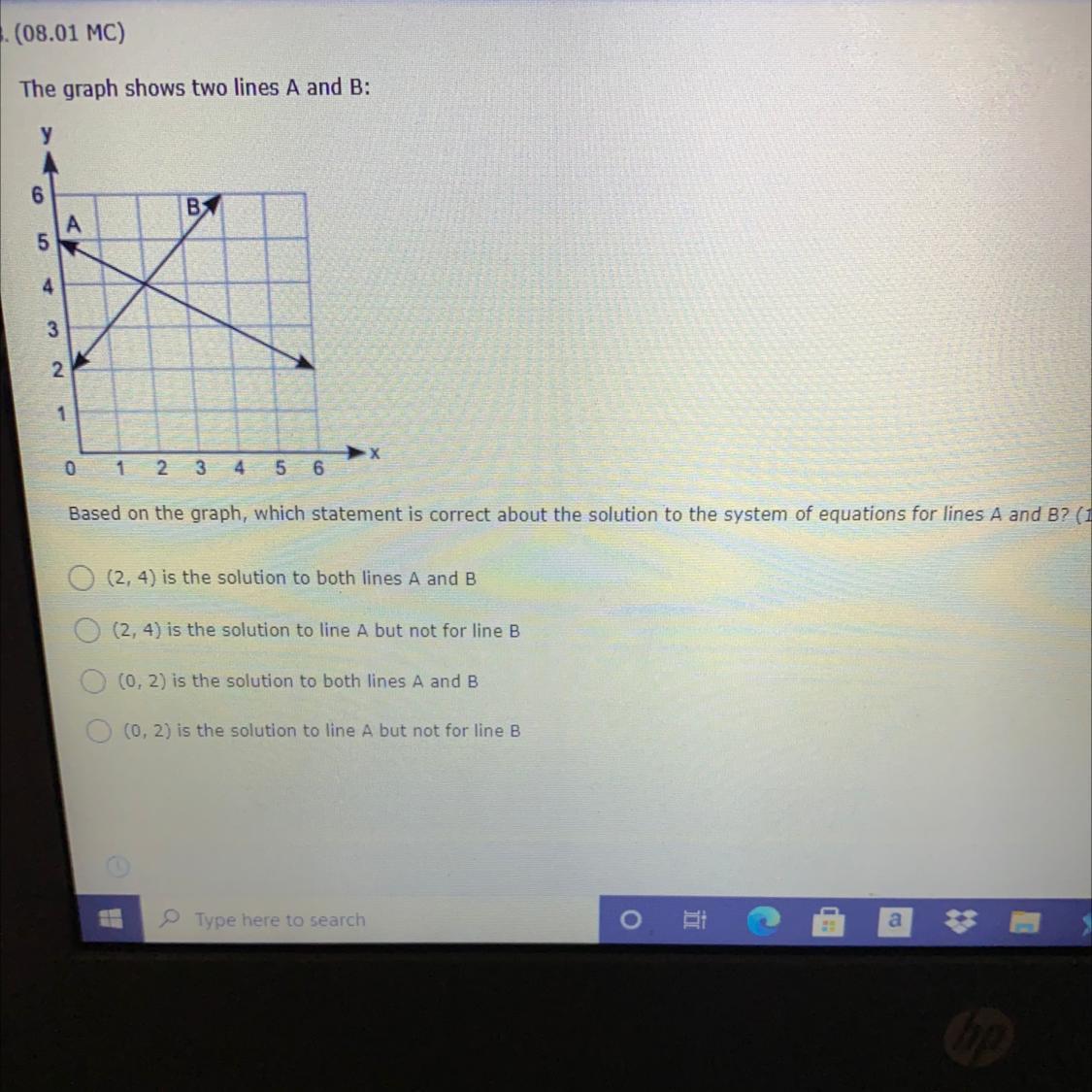Open the Microsoft Store taskbar icon
The image size is (1092, 1092).
828,921
